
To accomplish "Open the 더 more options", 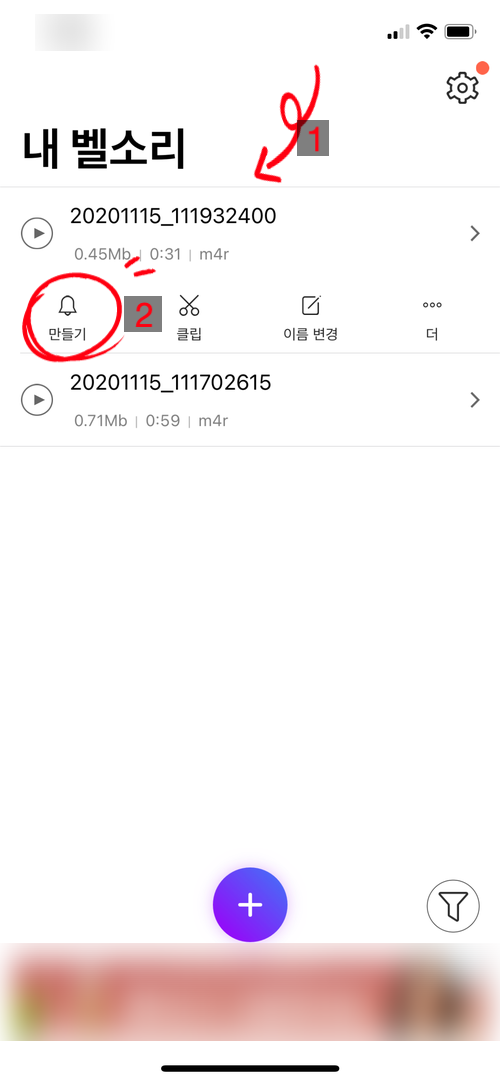I will pyautogui.click(x=432, y=318).
